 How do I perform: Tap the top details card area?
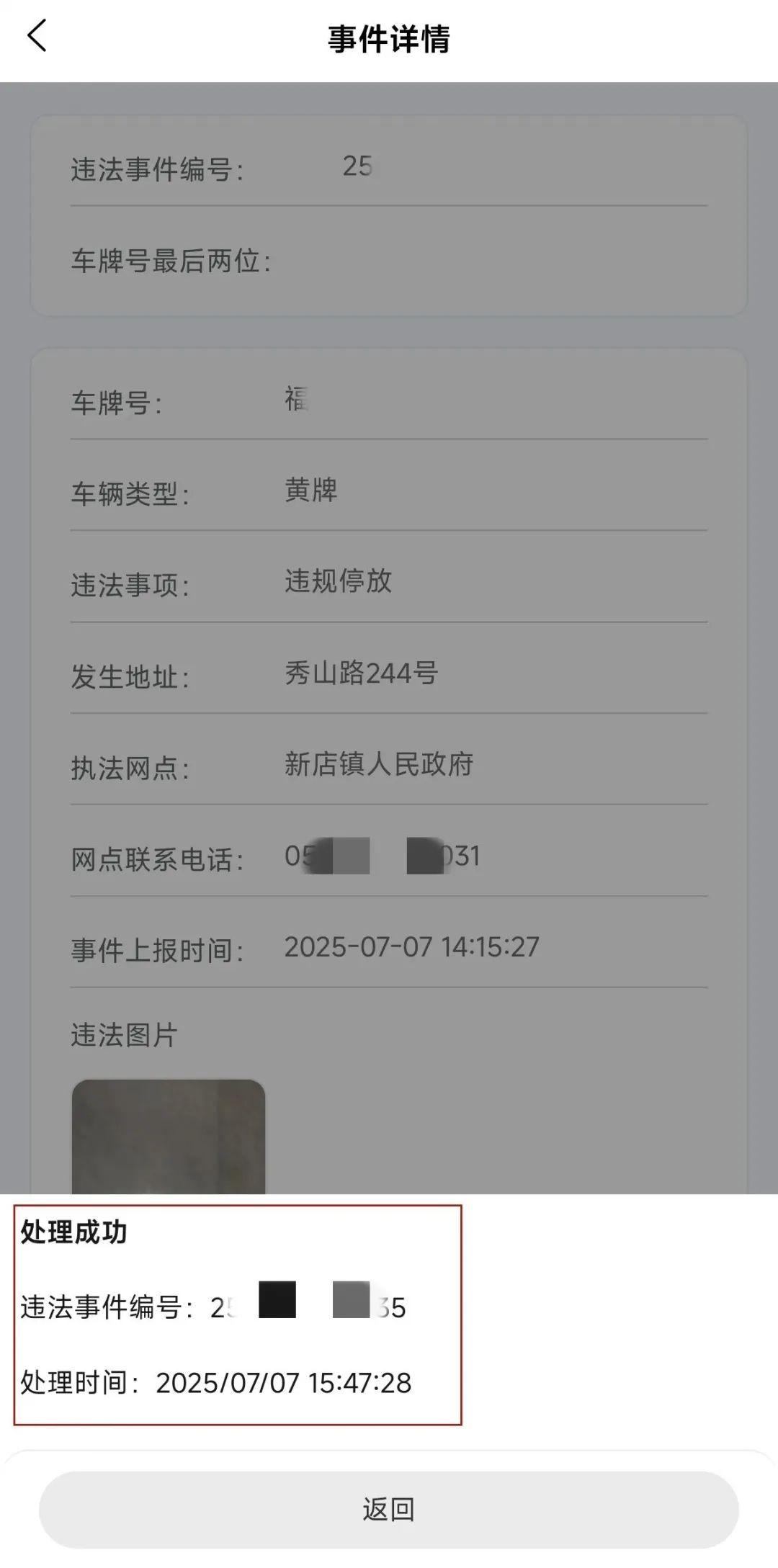(389, 212)
